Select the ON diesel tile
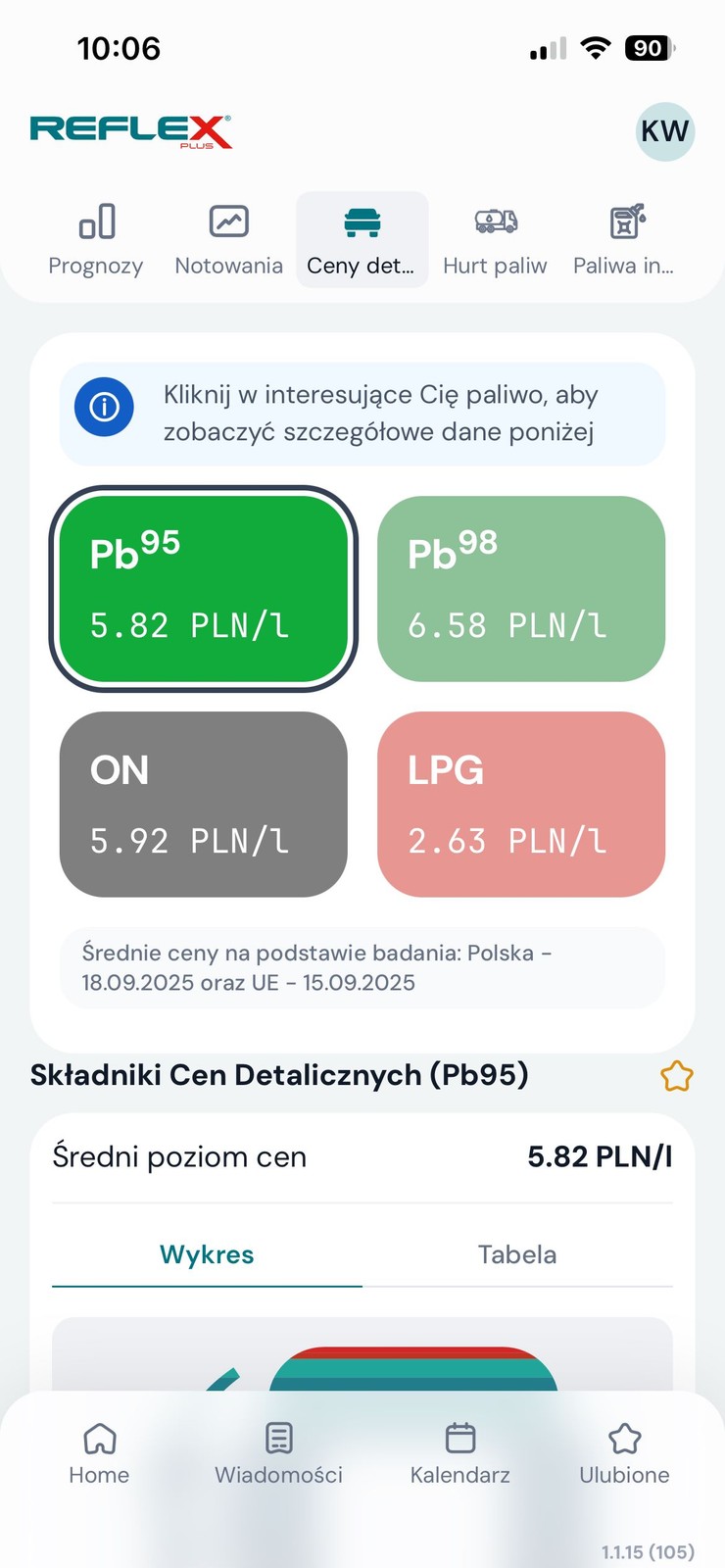The image size is (725, 1568). click(203, 804)
